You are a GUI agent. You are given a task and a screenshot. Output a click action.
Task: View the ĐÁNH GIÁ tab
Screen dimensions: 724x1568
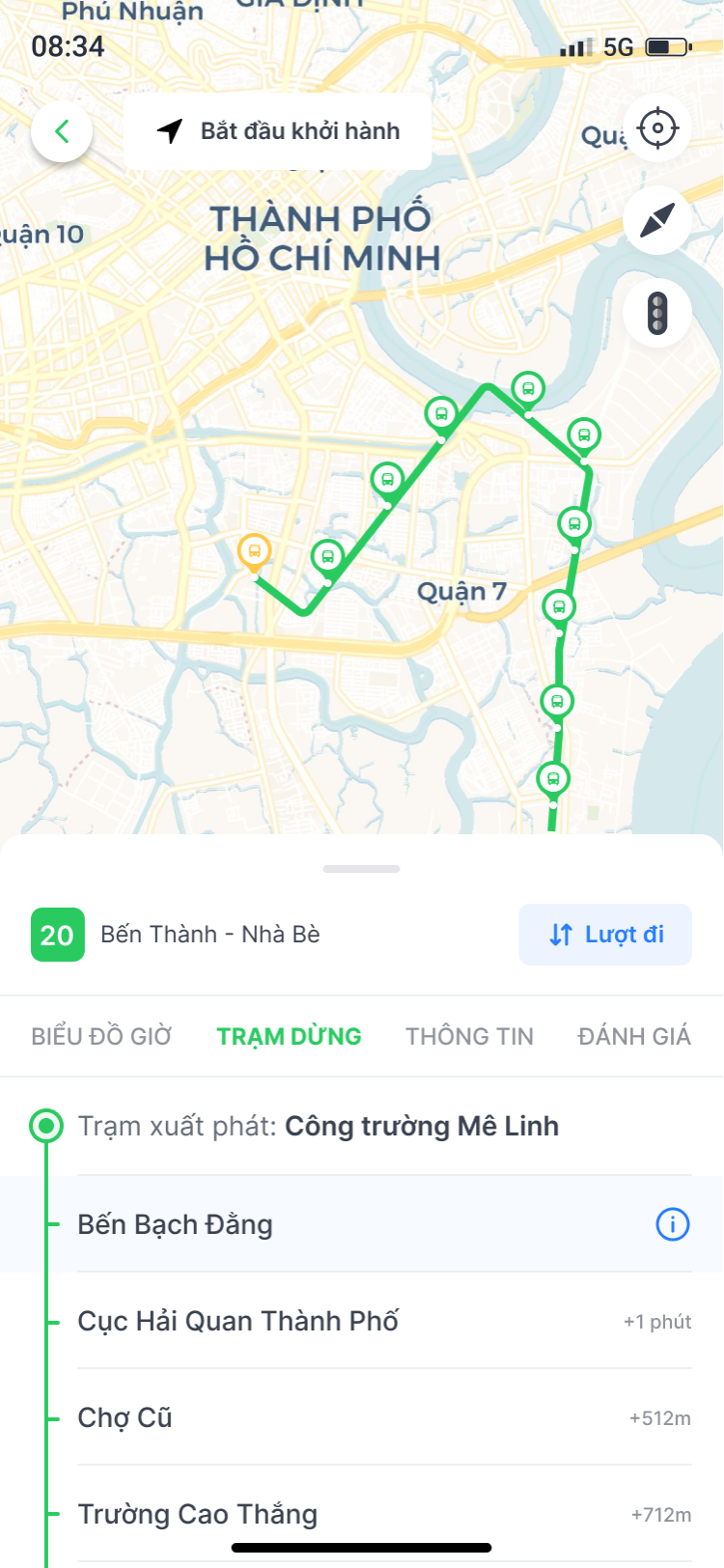[x=634, y=1036]
